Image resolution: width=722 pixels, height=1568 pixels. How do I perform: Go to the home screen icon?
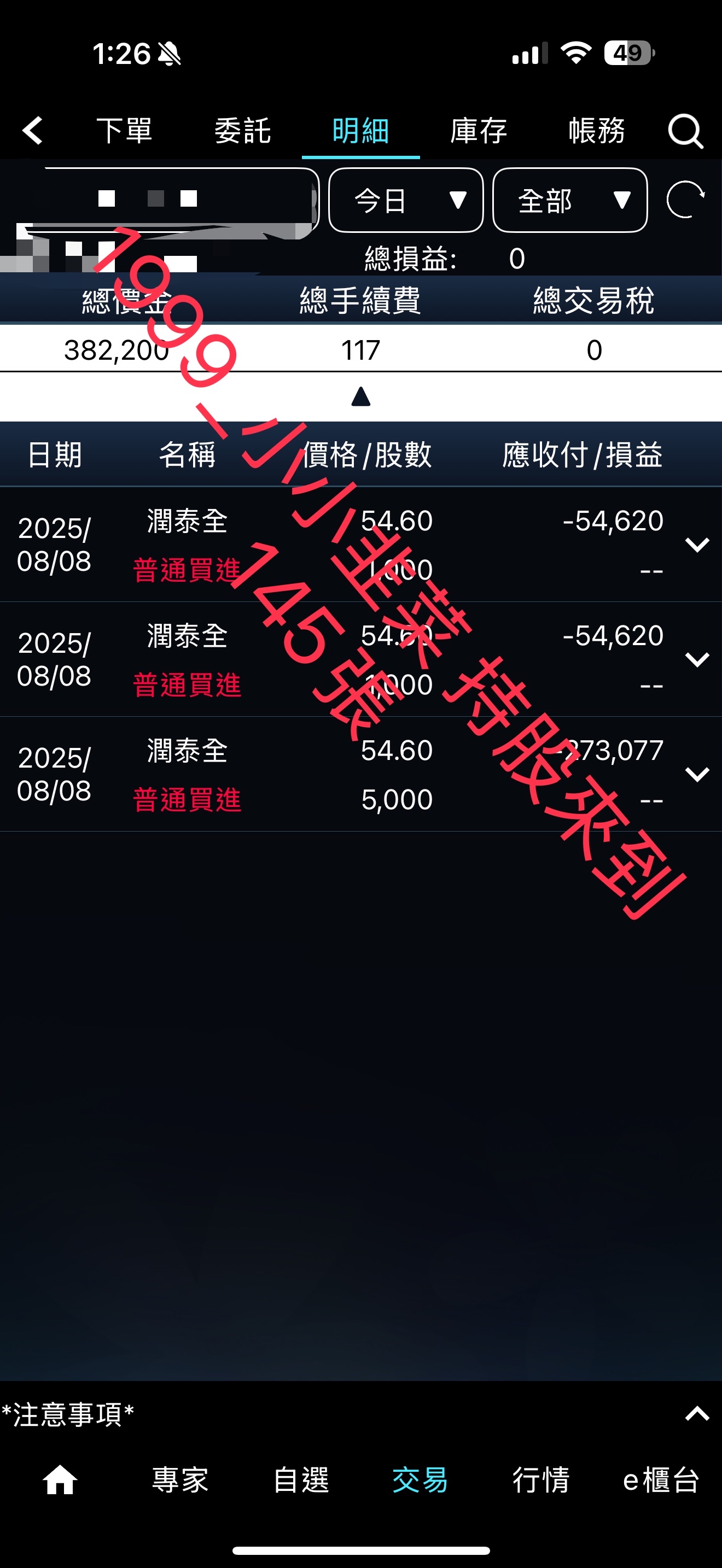pos(60,1480)
